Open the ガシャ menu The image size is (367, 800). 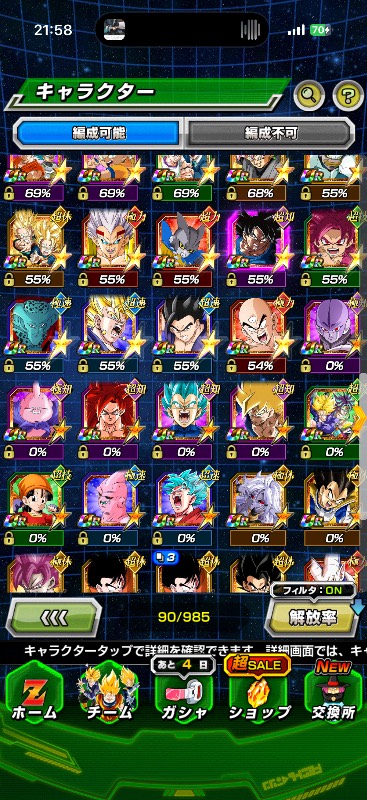tap(183, 696)
